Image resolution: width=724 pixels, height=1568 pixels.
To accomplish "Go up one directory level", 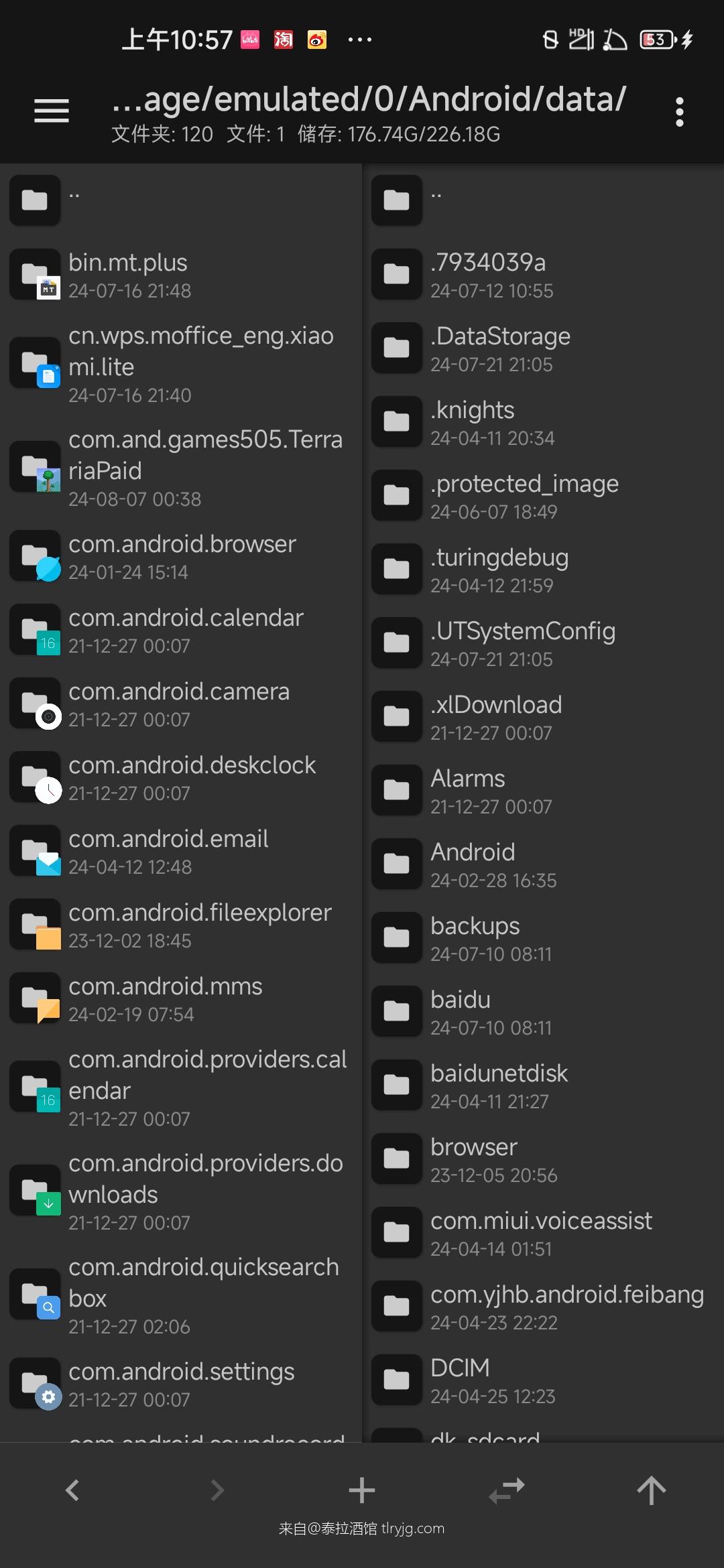I will tap(651, 1490).
